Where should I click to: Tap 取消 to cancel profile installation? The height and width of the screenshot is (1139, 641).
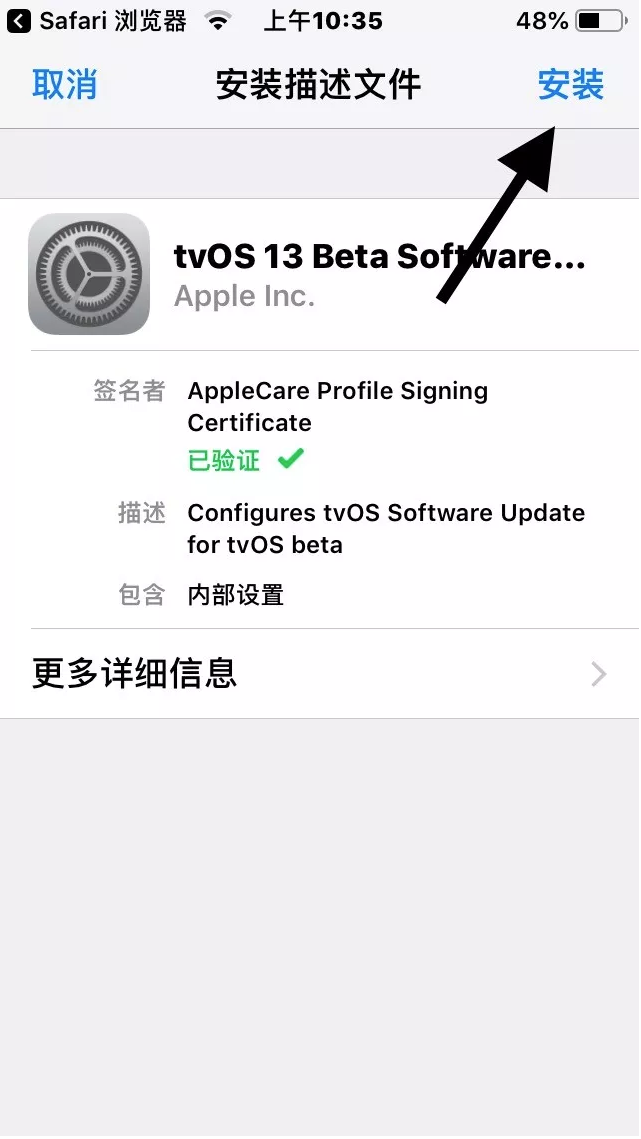coord(65,85)
